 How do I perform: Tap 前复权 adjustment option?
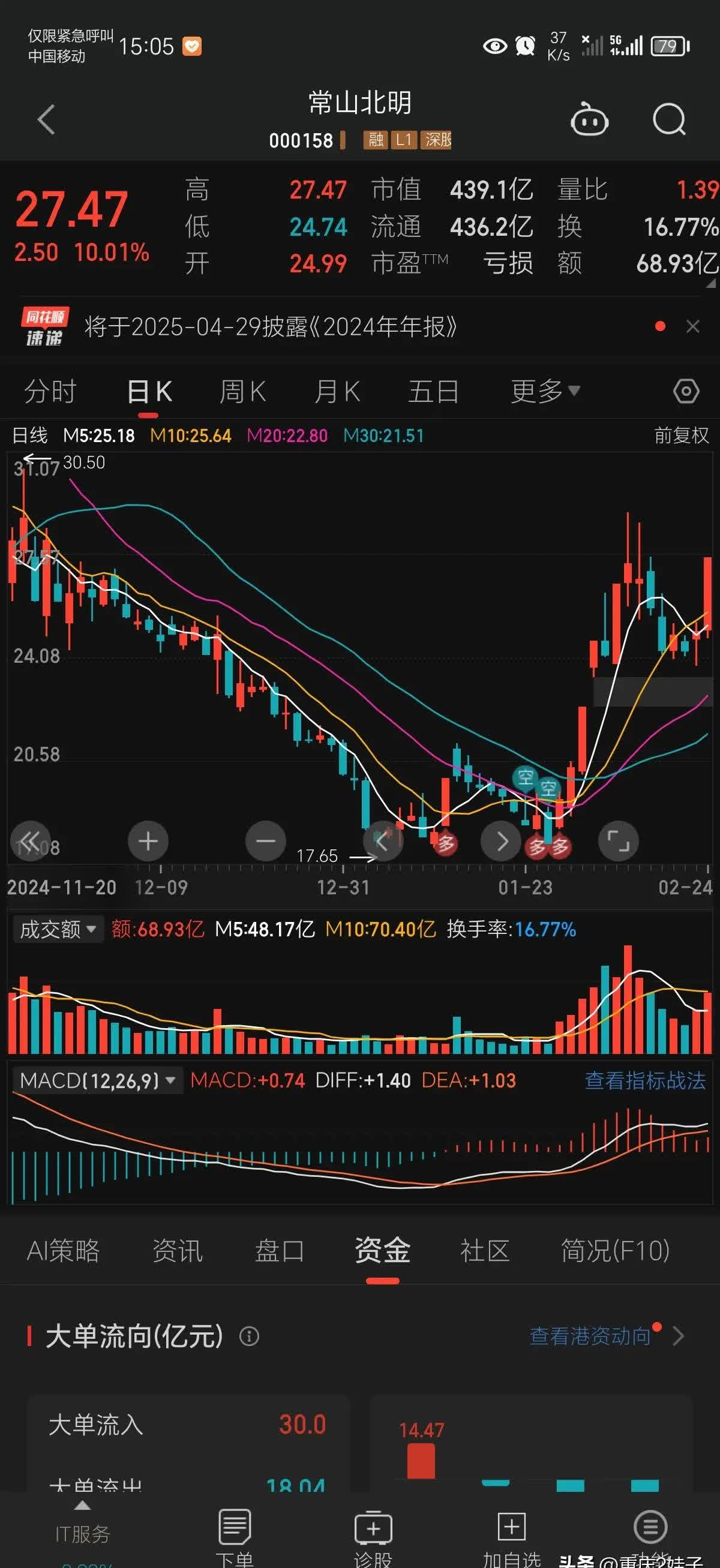tap(681, 435)
